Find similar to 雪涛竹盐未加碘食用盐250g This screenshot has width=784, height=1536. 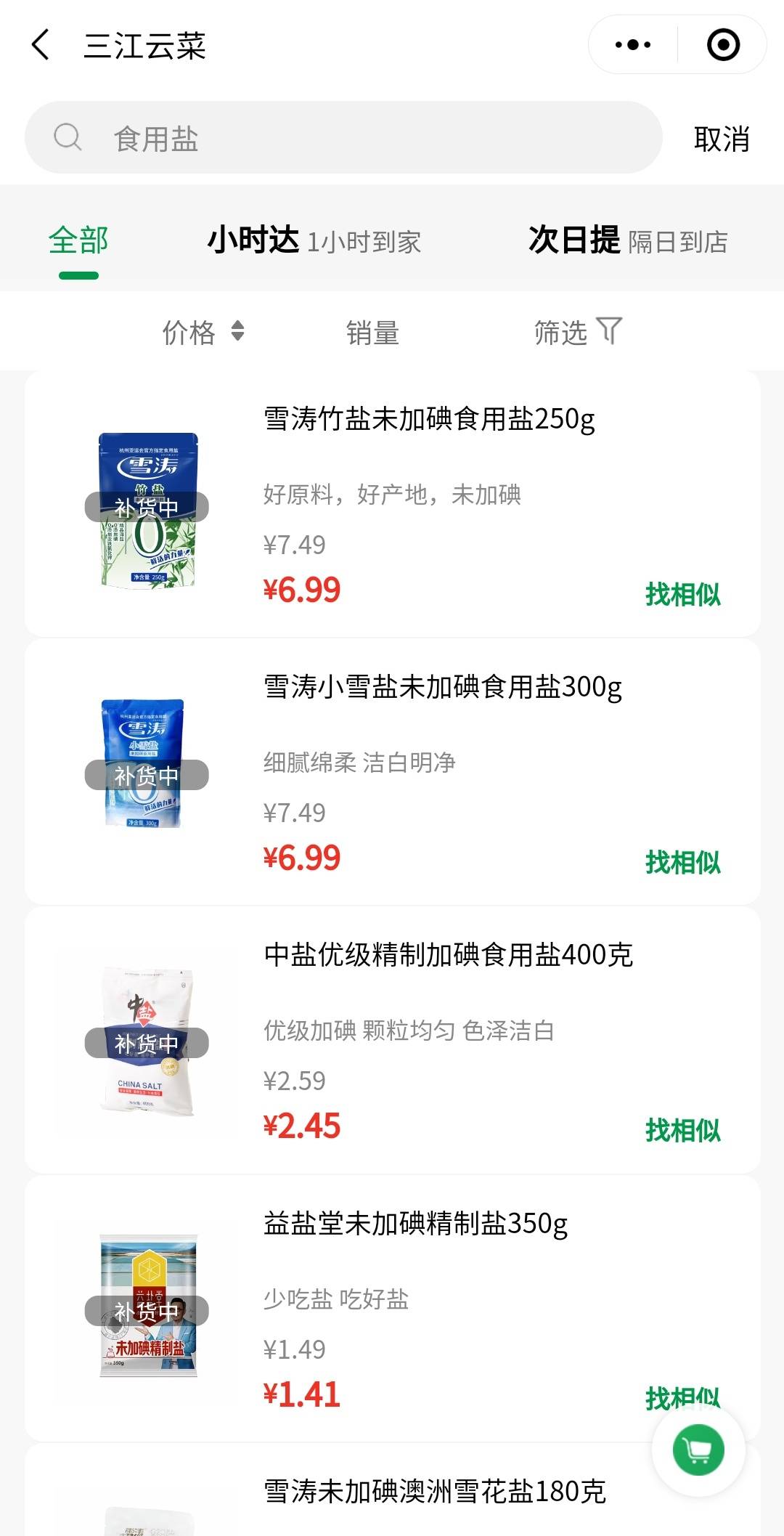coord(682,594)
